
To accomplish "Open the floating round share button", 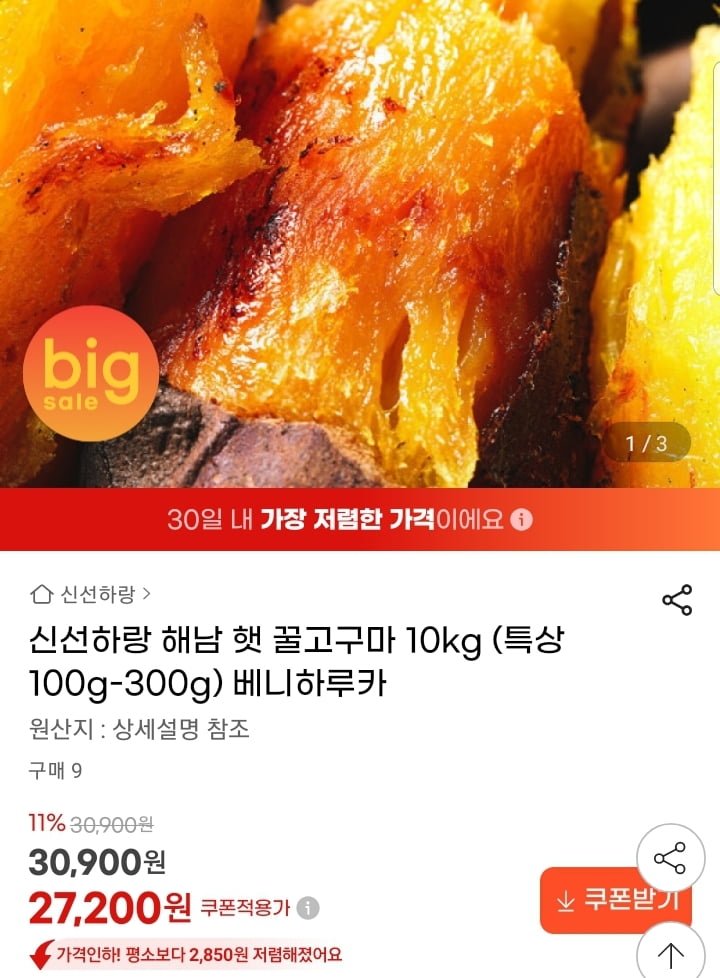I will click(x=671, y=858).
